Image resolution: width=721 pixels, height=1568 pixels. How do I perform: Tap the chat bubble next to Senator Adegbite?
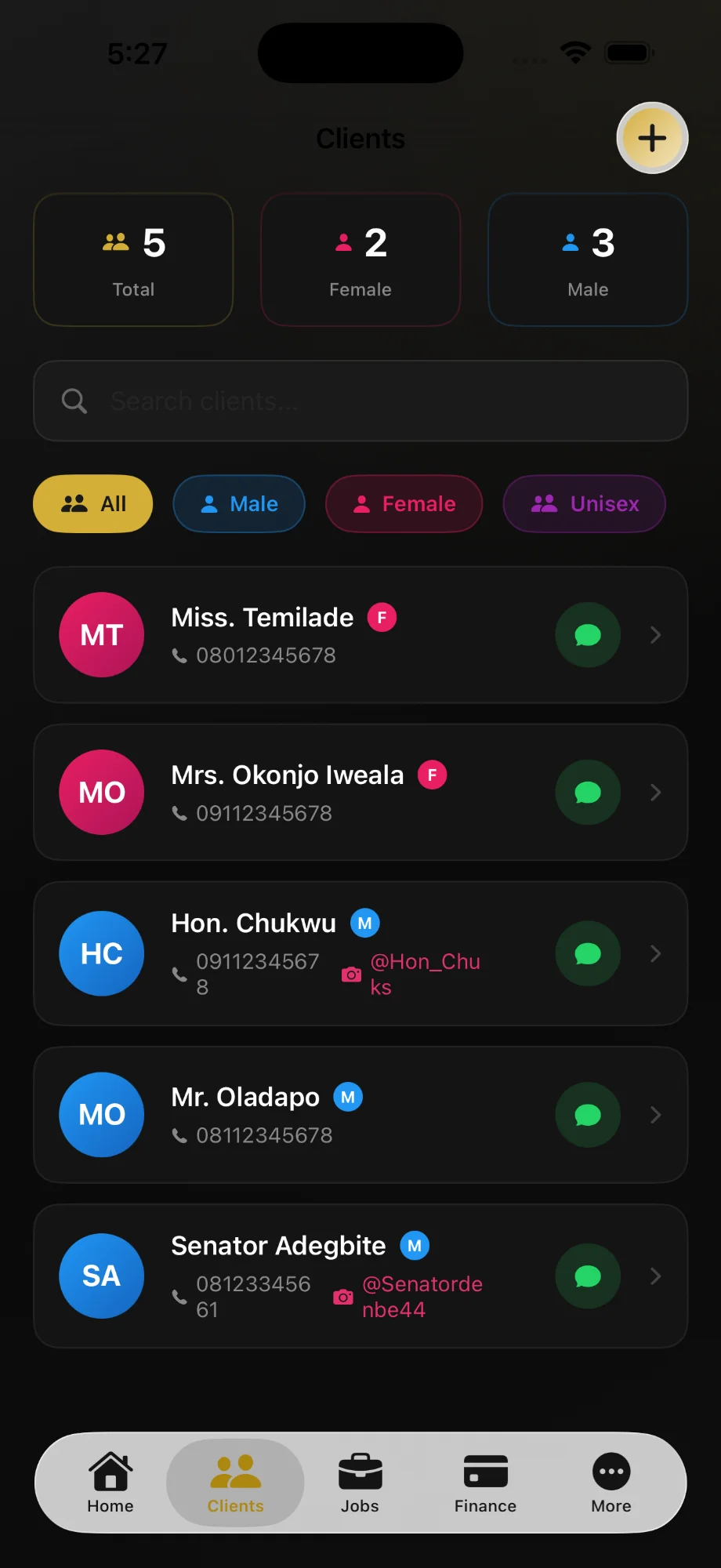pos(588,1276)
